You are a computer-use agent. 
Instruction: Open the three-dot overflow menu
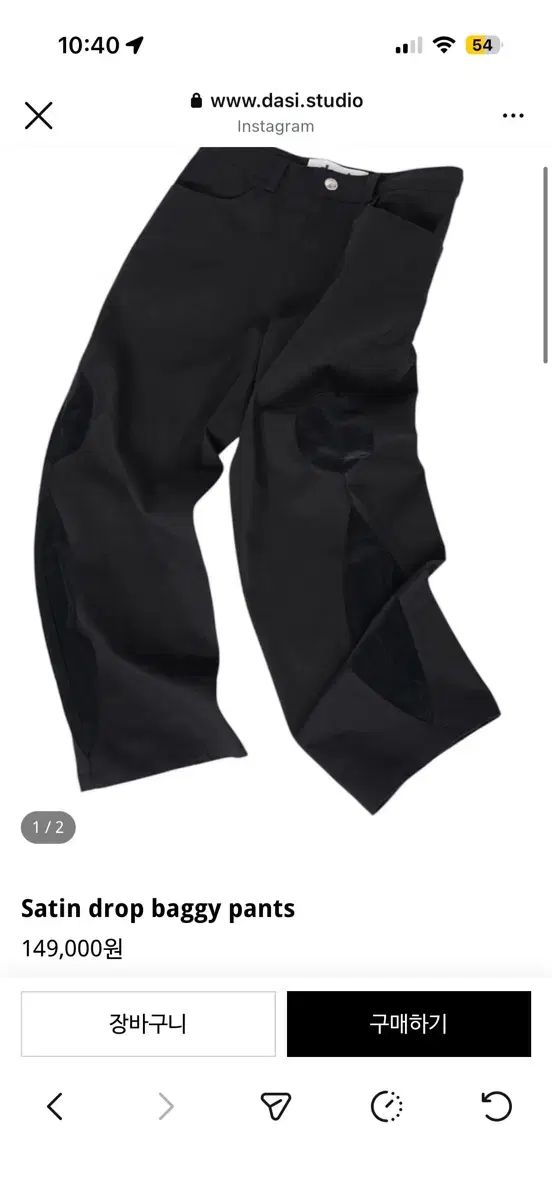513,115
